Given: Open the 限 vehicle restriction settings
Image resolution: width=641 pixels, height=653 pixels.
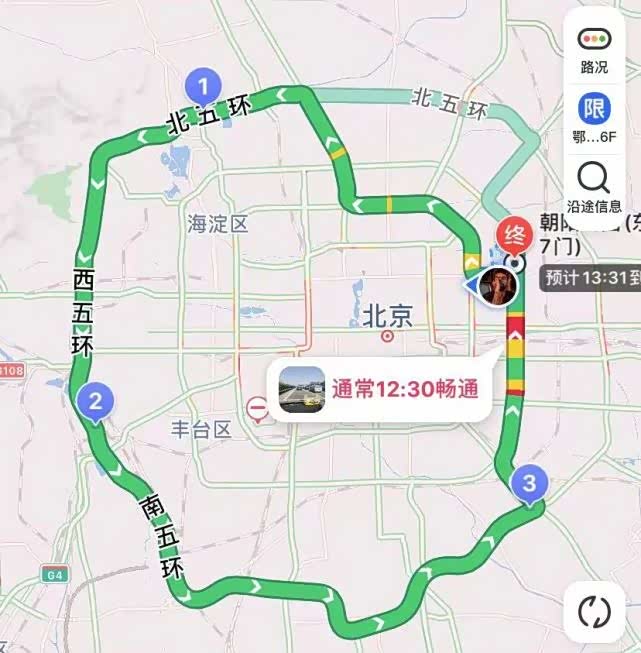Looking at the screenshot, I should 594,117.
